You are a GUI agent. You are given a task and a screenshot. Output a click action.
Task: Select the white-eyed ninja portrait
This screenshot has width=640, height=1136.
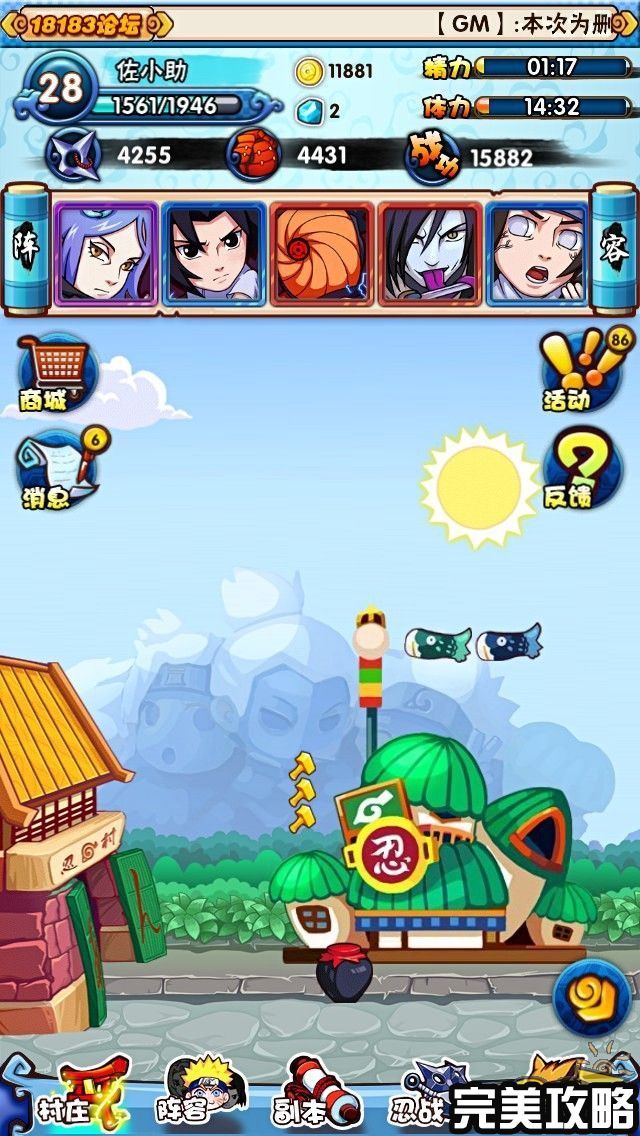[x=538, y=252]
